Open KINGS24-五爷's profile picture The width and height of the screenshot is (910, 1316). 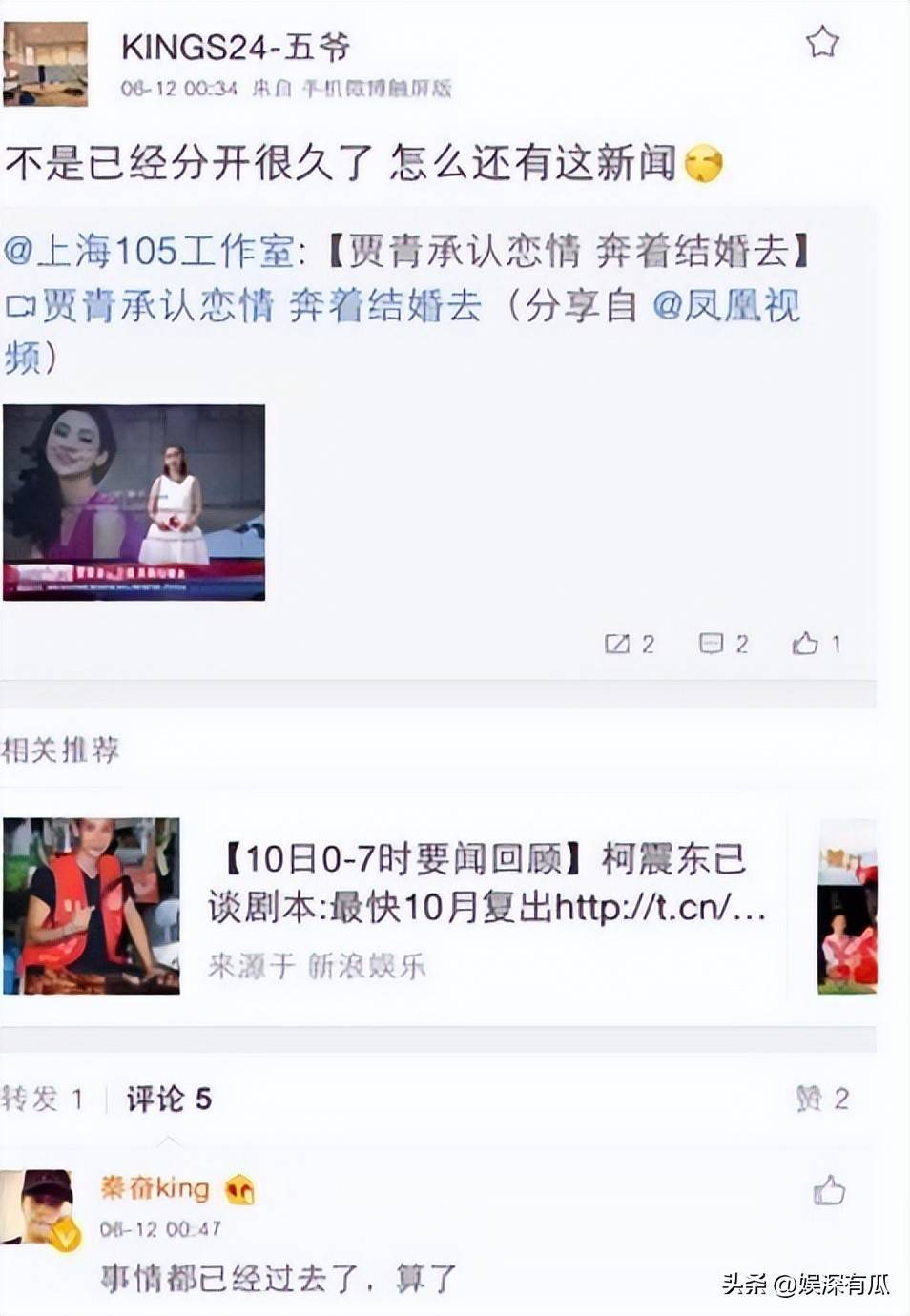(x=45, y=64)
